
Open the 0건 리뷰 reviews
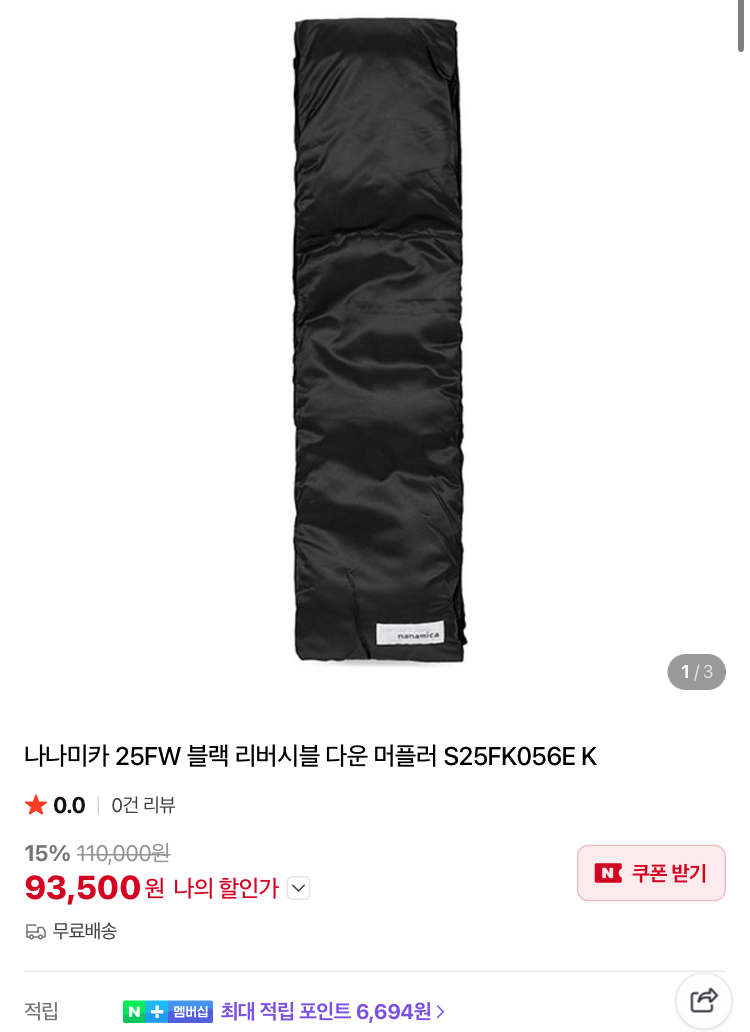pos(143,805)
